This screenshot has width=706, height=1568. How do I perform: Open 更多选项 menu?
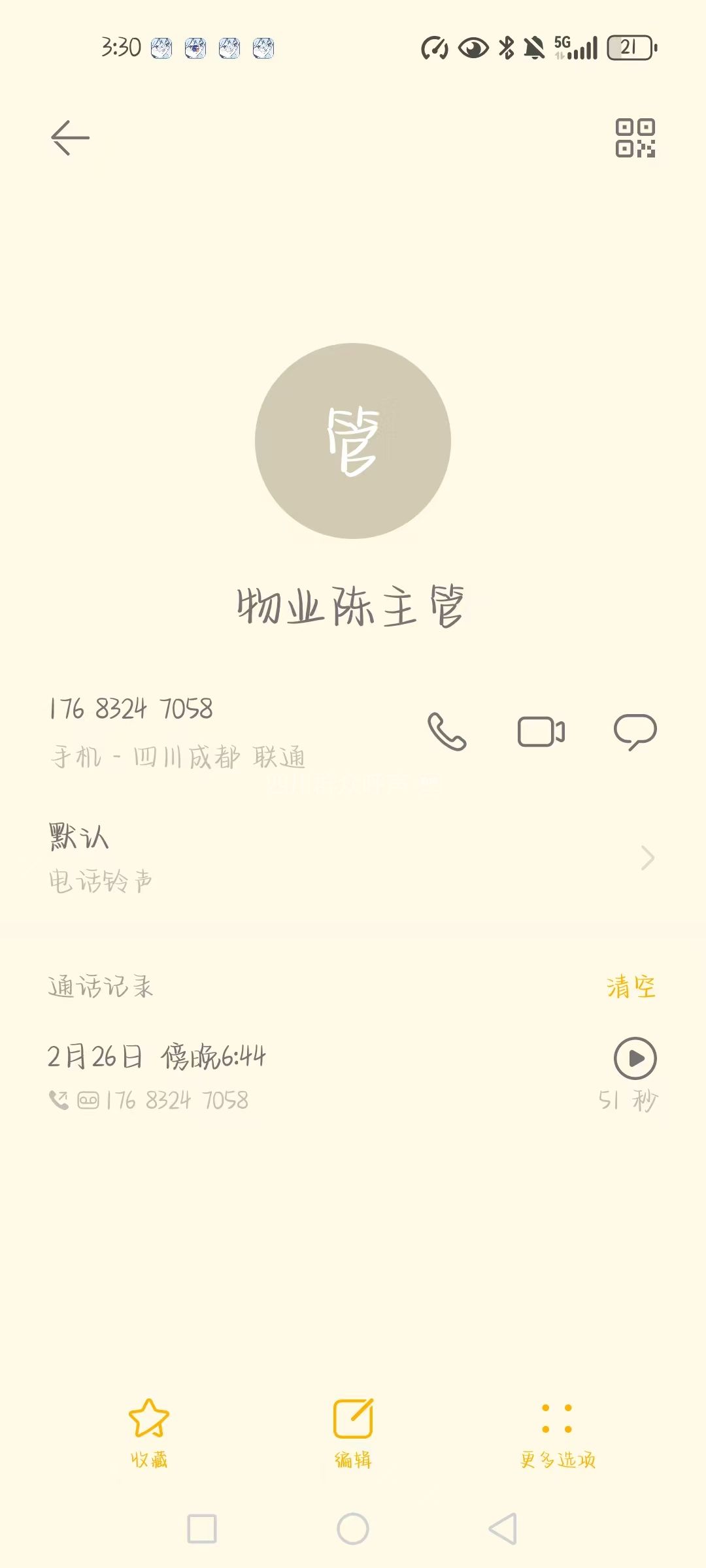click(x=557, y=1432)
